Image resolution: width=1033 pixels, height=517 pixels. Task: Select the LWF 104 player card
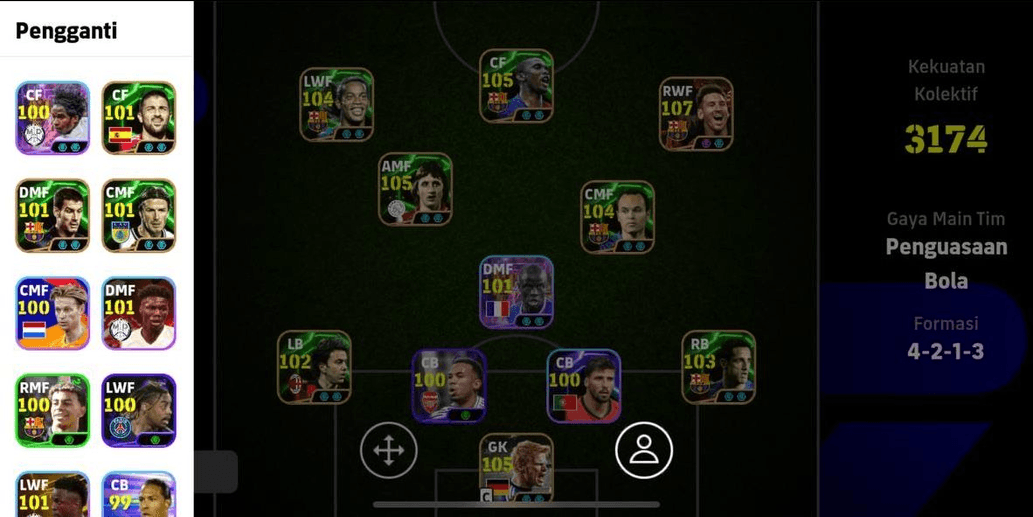click(337, 104)
